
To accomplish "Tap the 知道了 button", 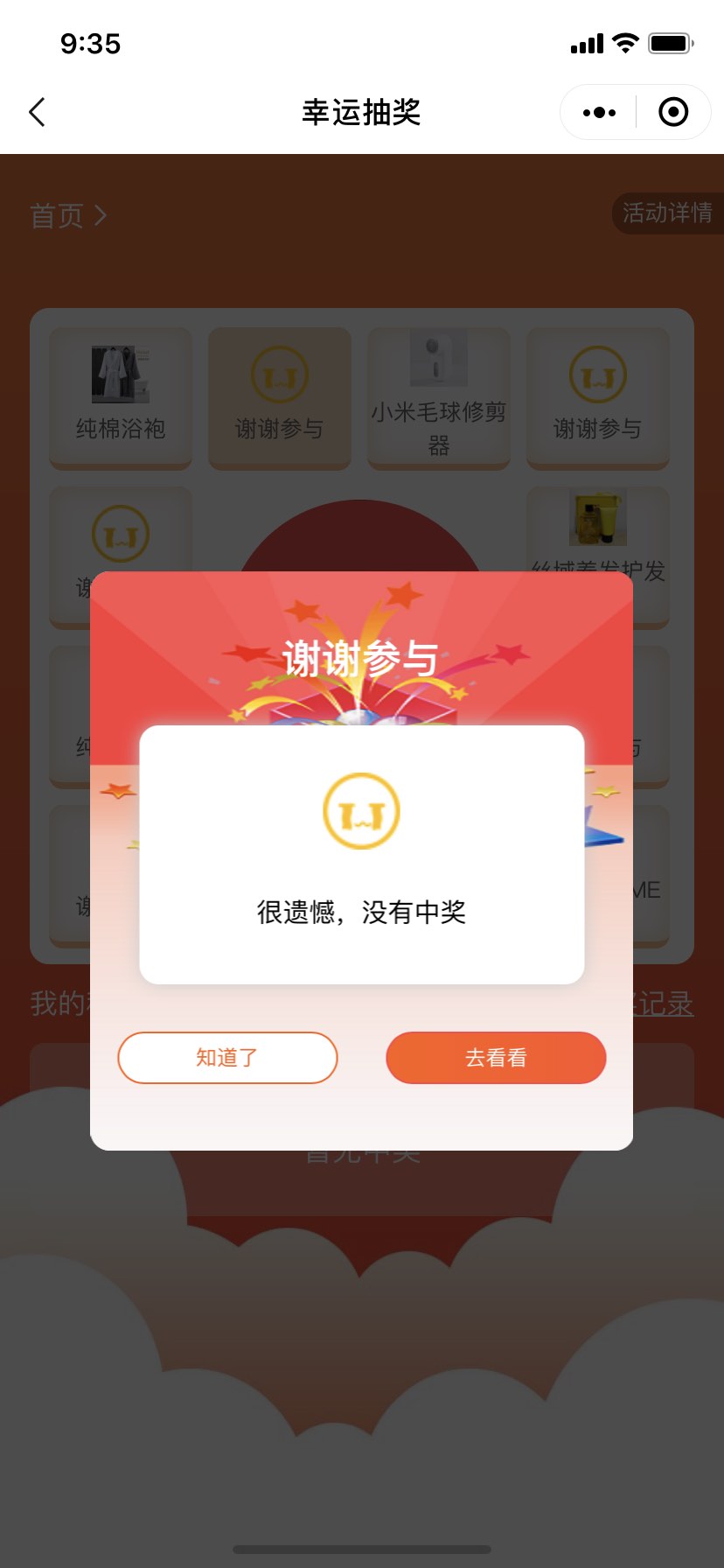I will point(227,1057).
